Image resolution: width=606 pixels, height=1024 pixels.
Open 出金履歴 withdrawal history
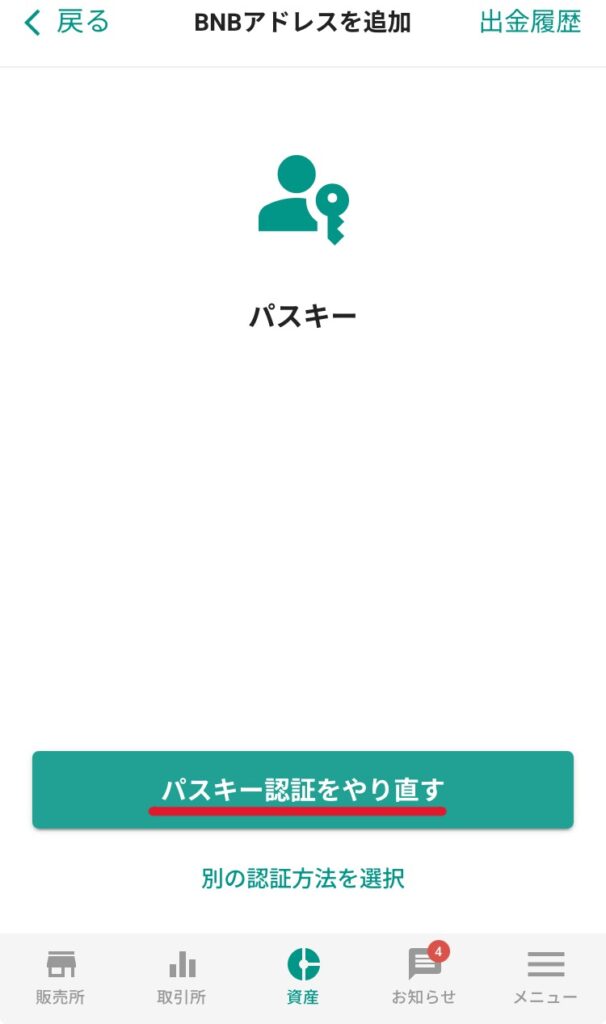(x=530, y=23)
